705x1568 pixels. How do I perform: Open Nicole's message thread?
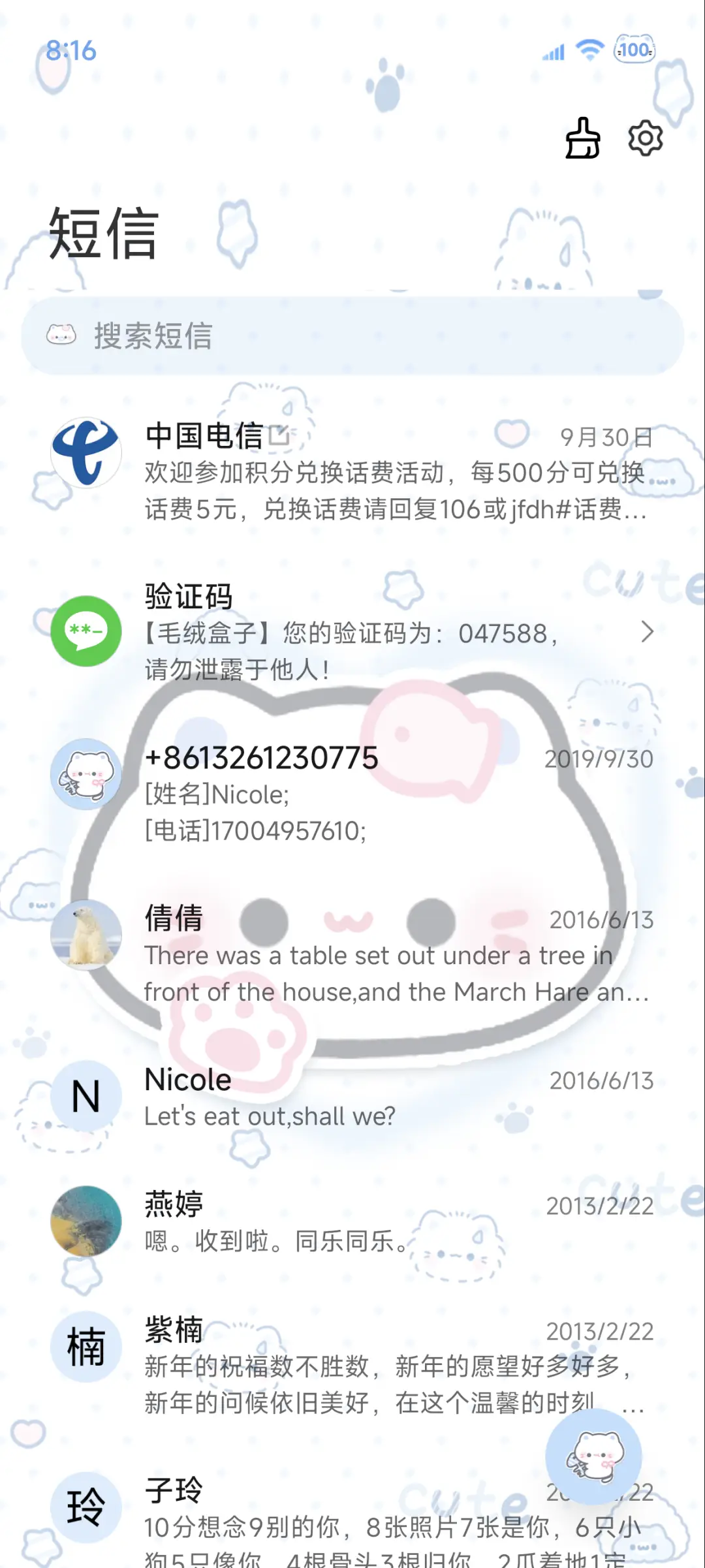352,1097
